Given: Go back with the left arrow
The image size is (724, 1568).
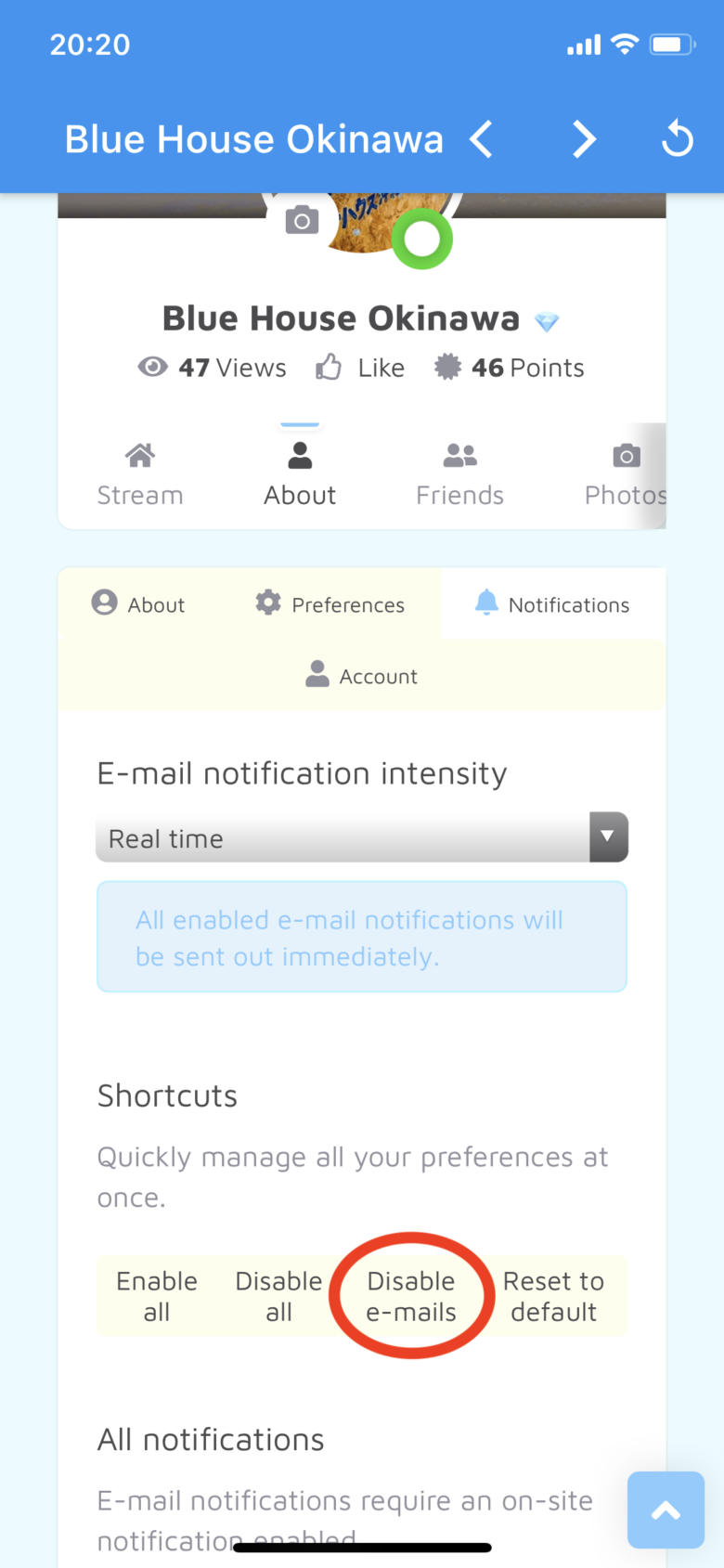Looking at the screenshot, I should [x=481, y=140].
